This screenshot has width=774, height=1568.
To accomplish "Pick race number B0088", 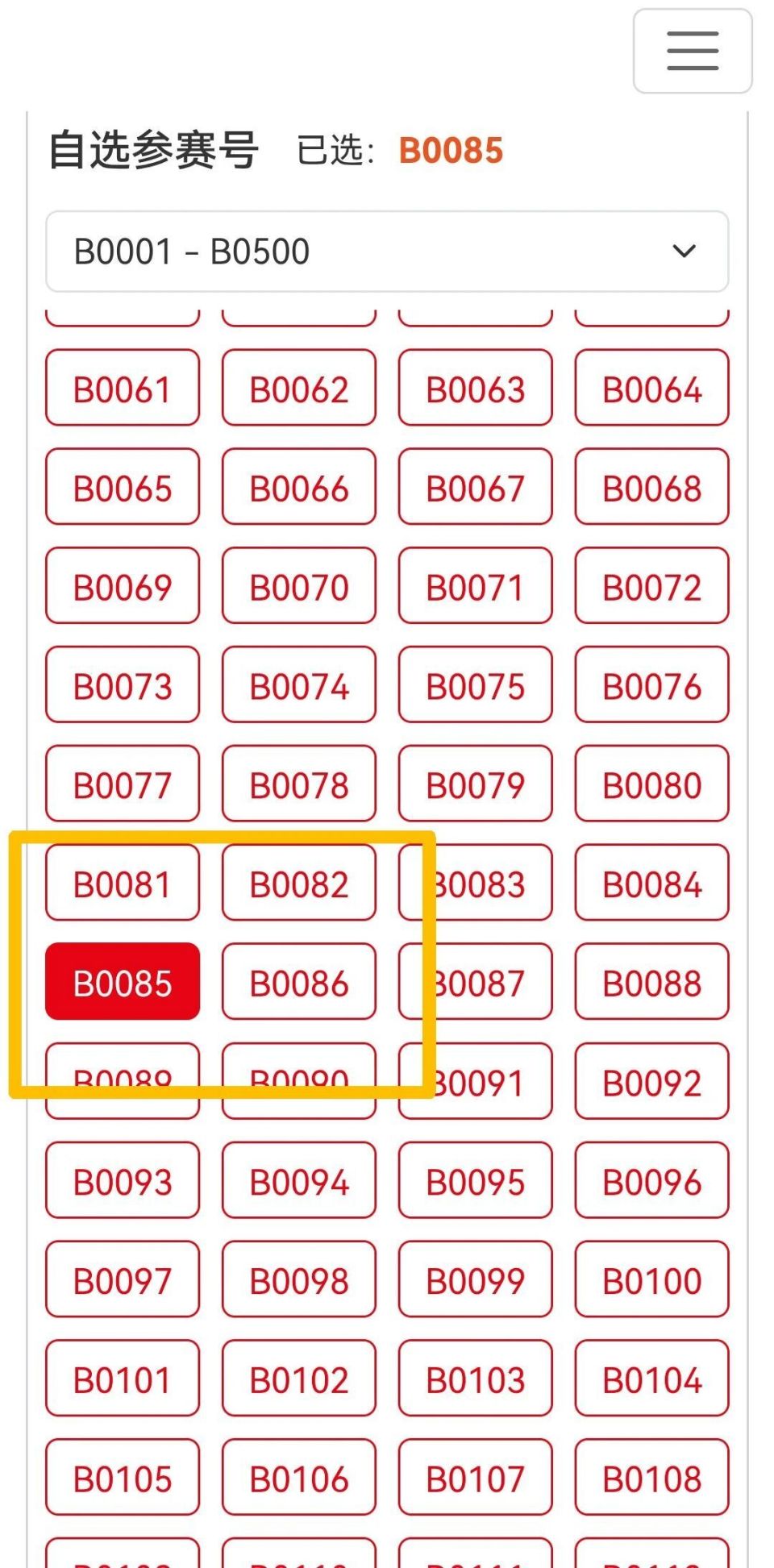I will point(651,982).
